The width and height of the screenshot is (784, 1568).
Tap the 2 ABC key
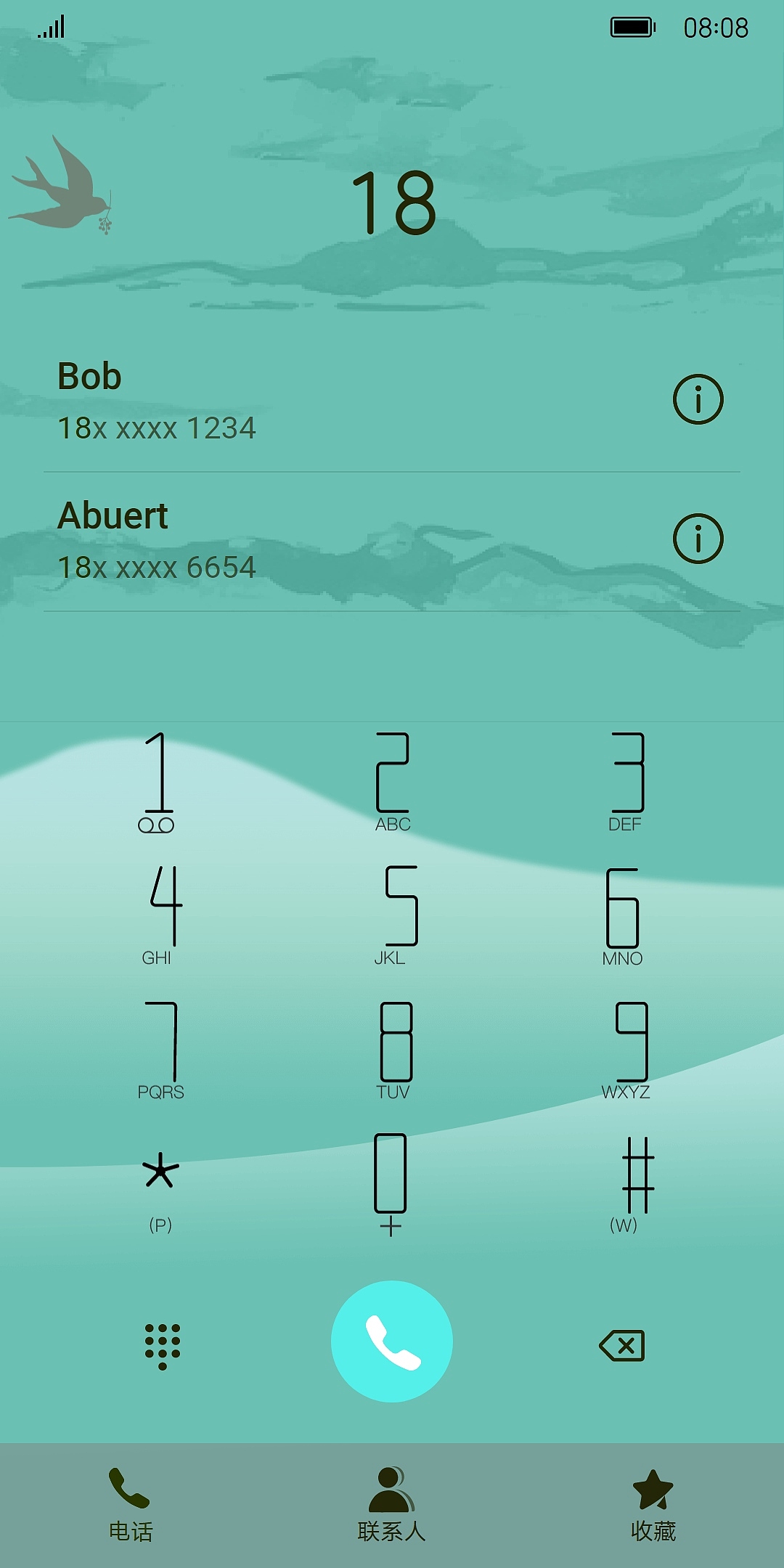(392, 782)
